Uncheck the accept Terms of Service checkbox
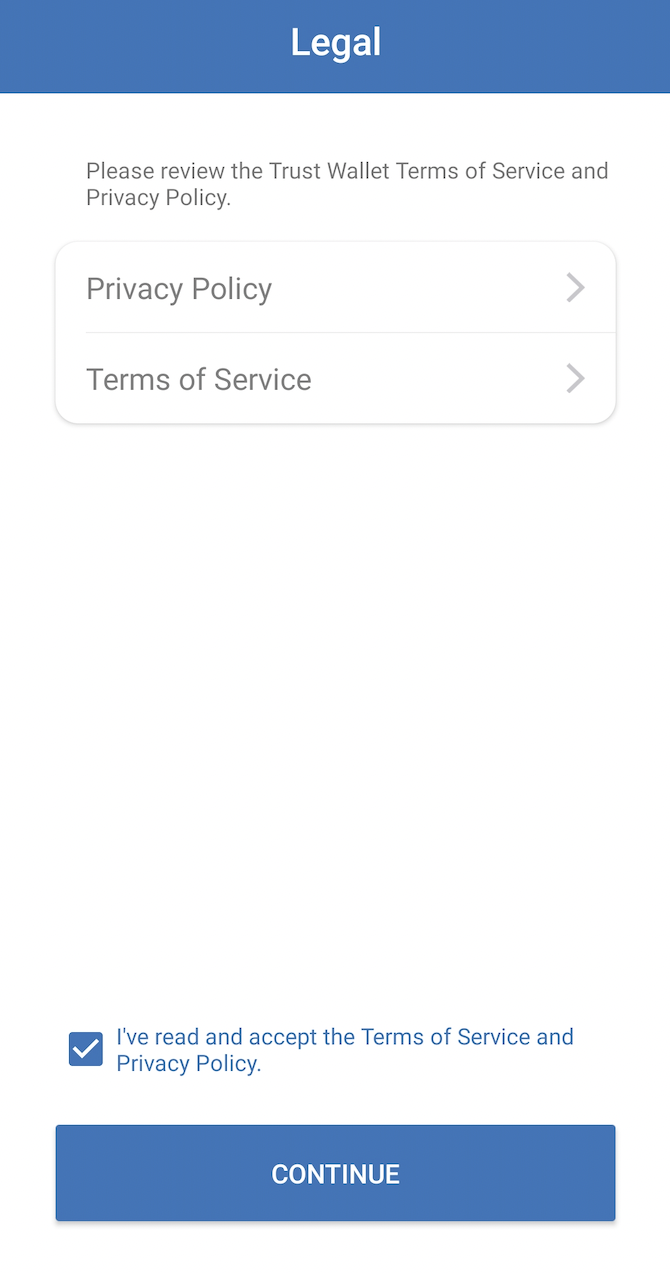 (86, 1049)
